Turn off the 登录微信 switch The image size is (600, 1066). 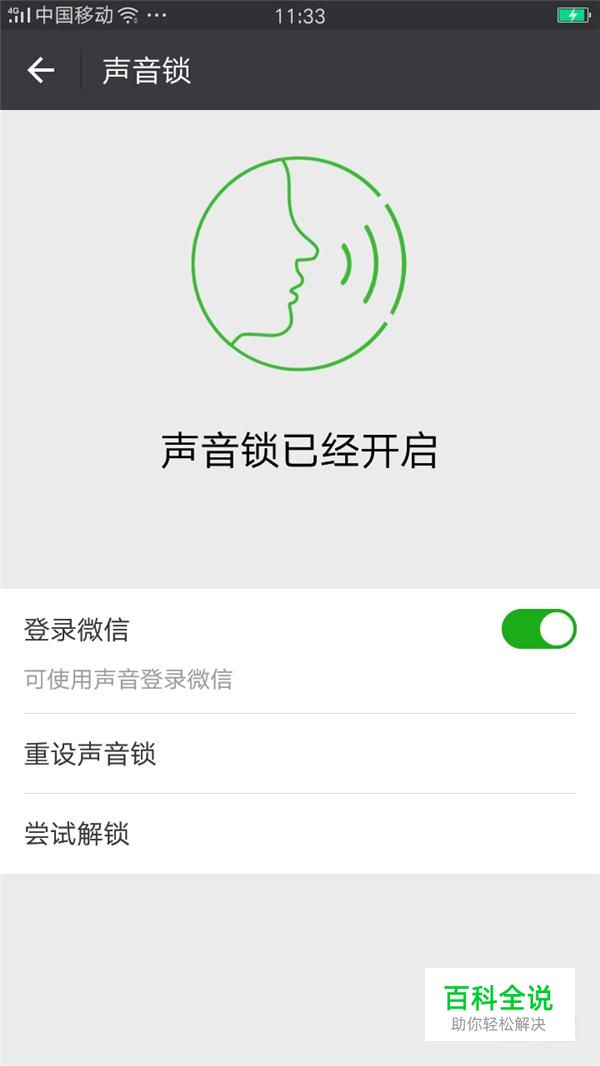pyautogui.click(x=539, y=629)
